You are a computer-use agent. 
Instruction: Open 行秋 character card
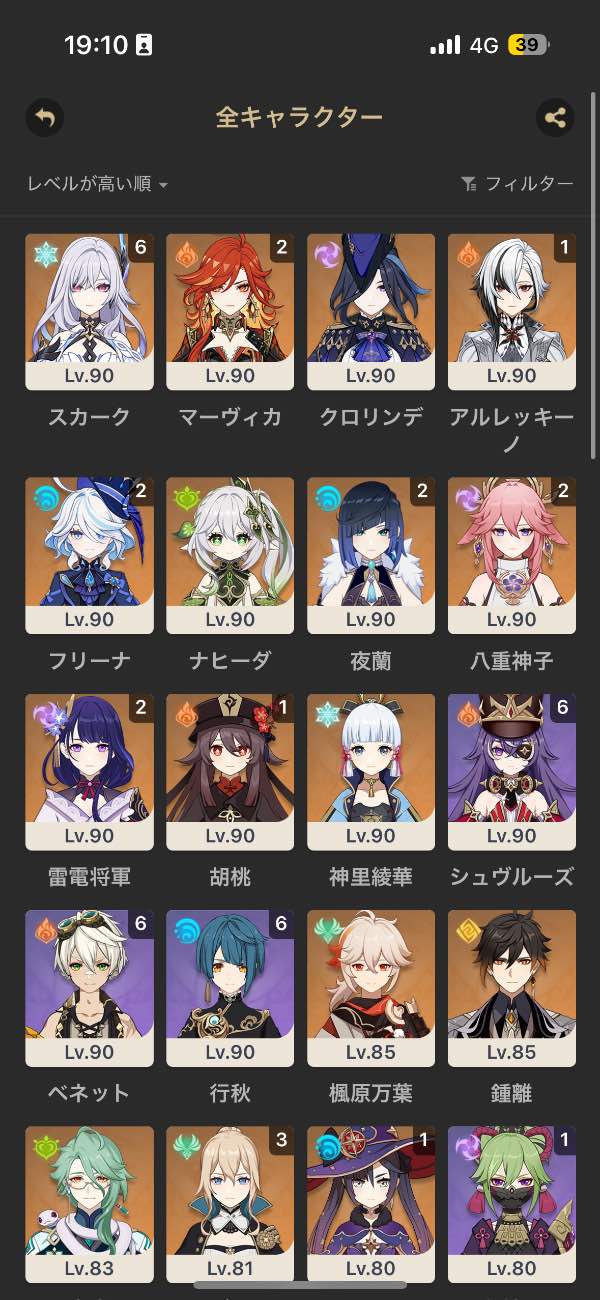[230, 987]
